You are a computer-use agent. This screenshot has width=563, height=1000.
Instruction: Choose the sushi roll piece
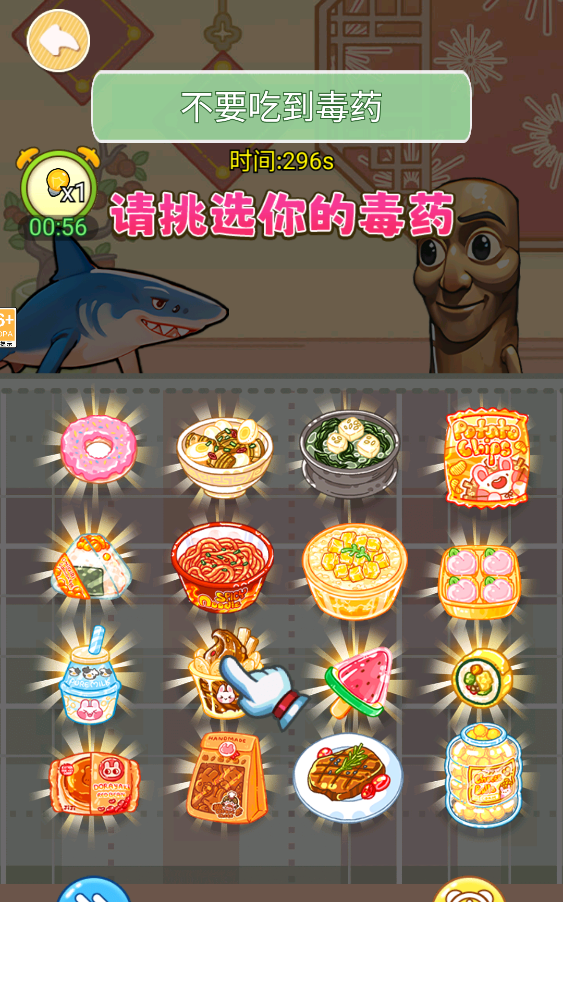(482, 678)
